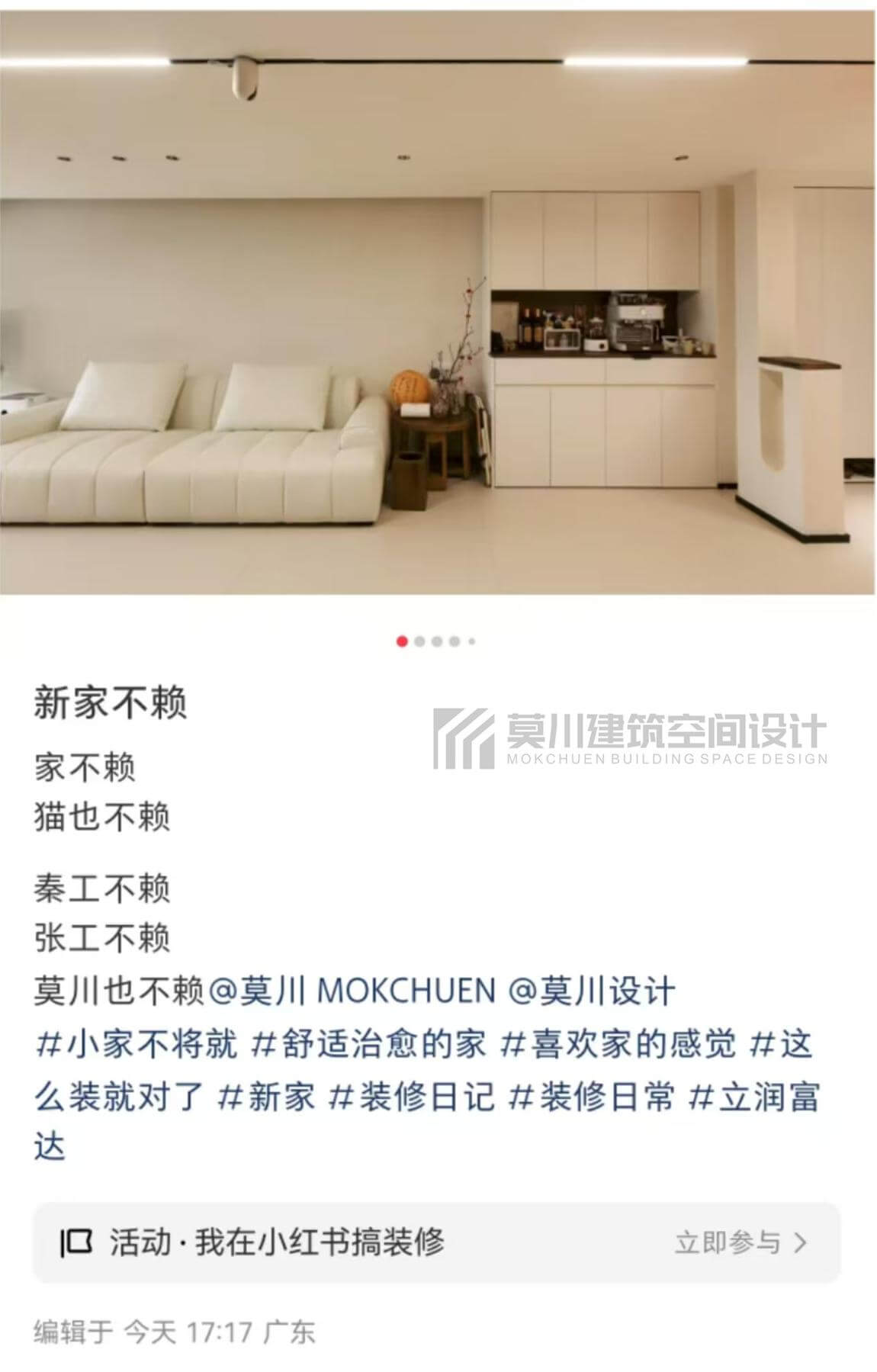This screenshot has width=877, height=1372.
Task: Browse the #新家 hashtag
Action: [x=266, y=1097]
